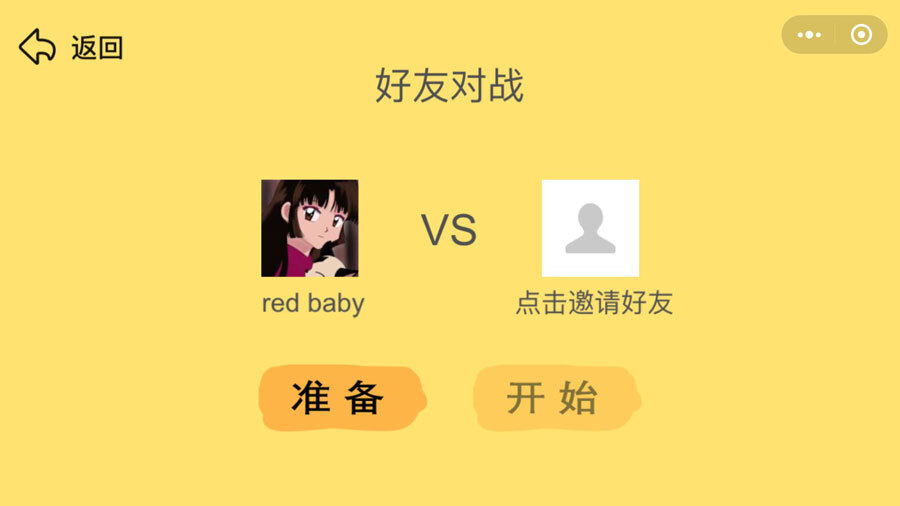Open red baby's avatar
Image resolution: width=900 pixels, height=506 pixels.
[x=310, y=228]
